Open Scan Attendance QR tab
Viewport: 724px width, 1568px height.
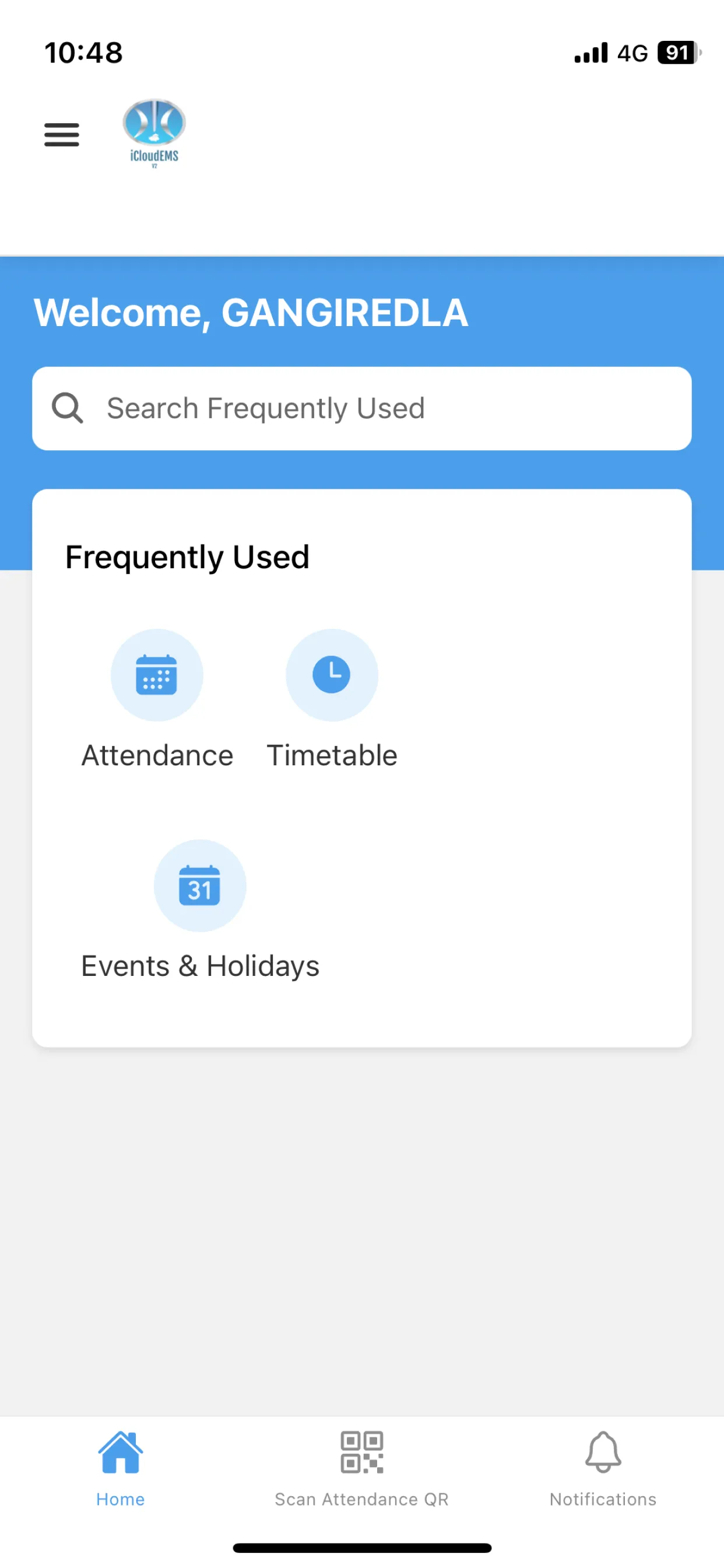[361, 1464]
